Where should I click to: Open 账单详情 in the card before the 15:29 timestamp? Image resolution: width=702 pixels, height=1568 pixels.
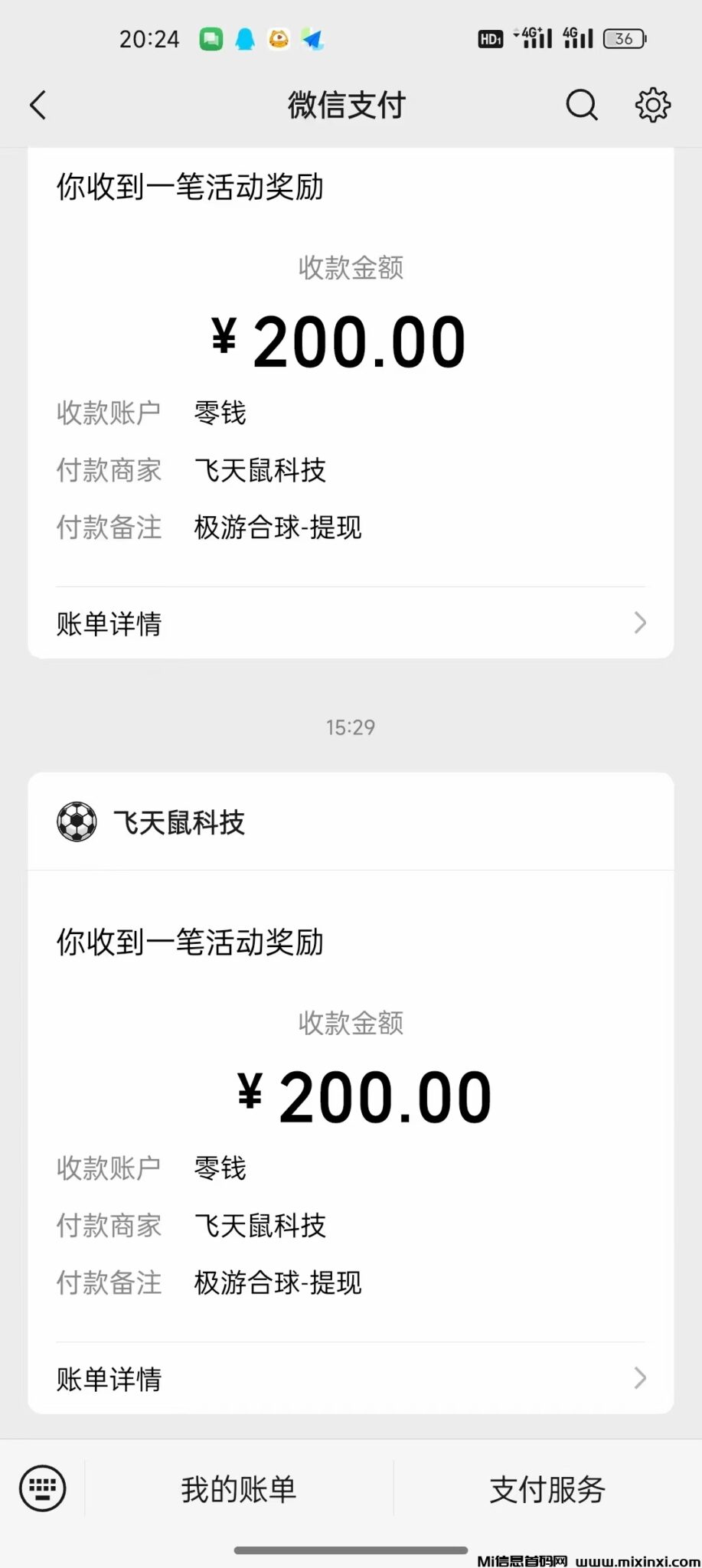351,623
